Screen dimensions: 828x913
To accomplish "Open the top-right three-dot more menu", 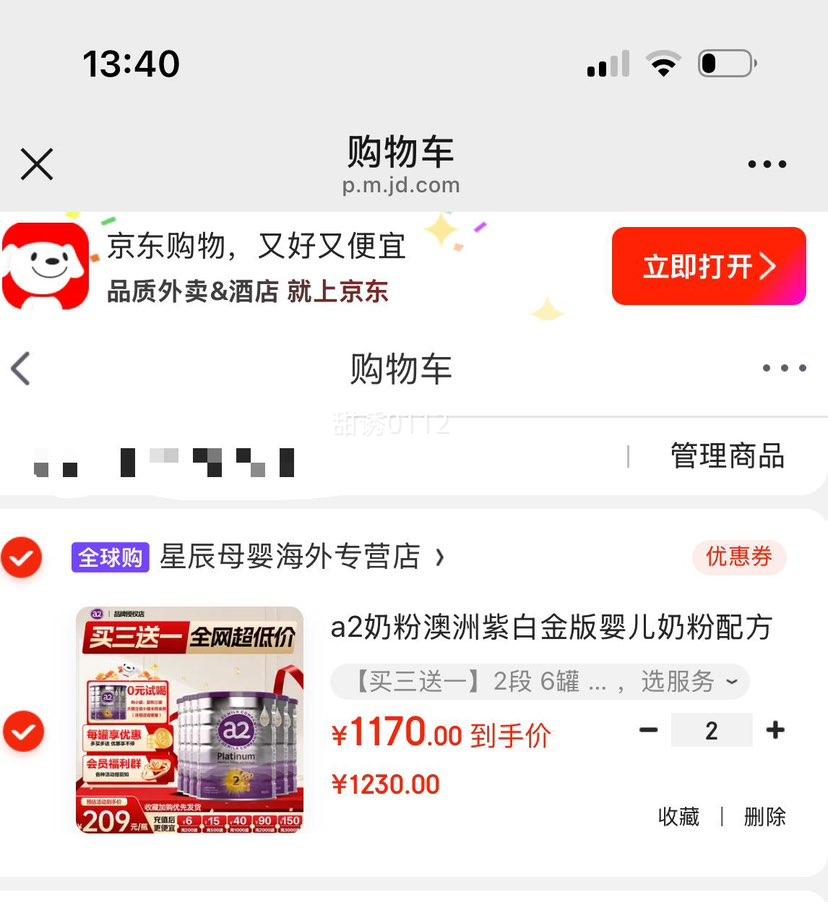I will (766, 163).
